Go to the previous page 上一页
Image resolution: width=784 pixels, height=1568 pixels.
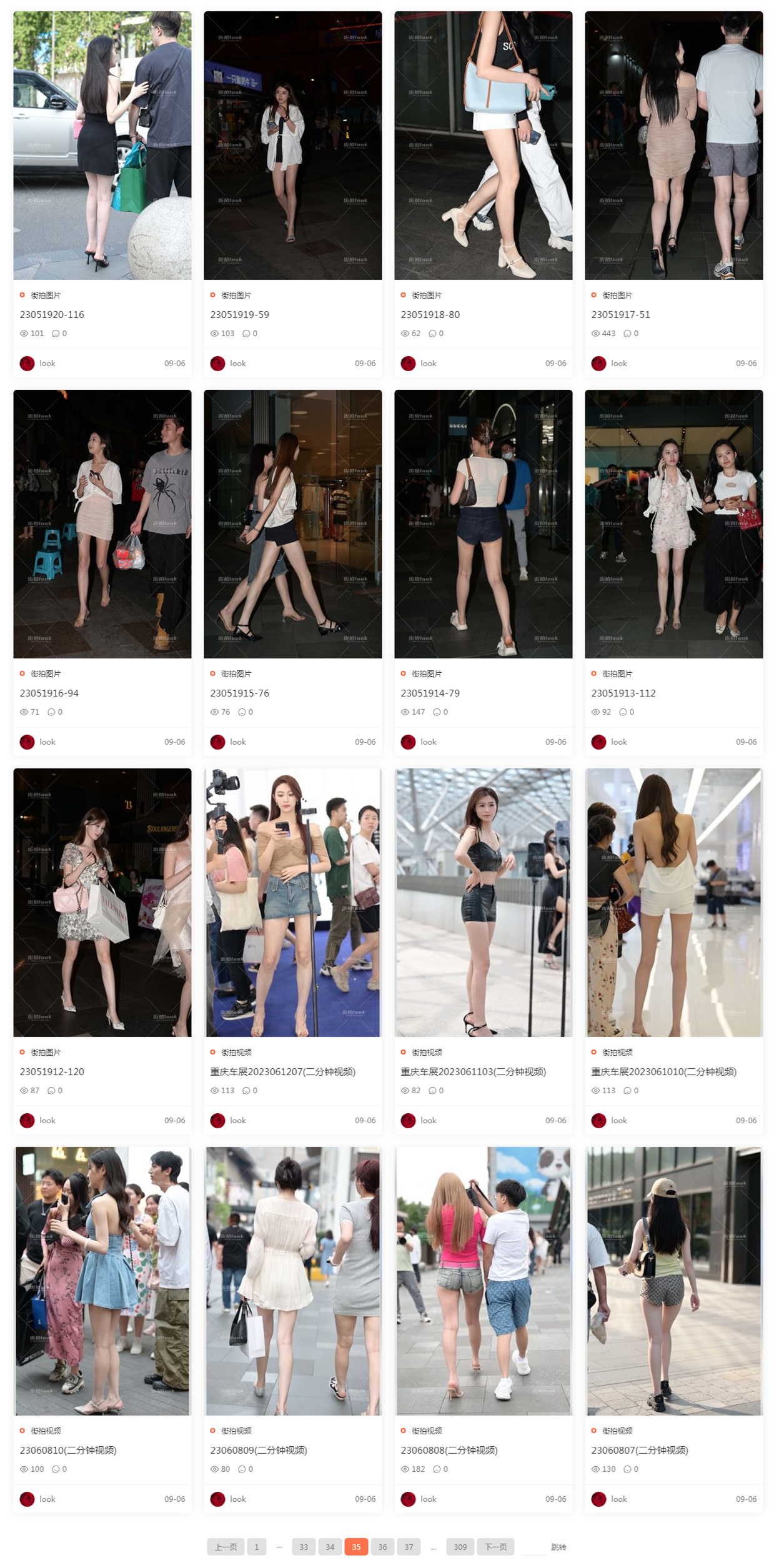[x=226, y=1547]
